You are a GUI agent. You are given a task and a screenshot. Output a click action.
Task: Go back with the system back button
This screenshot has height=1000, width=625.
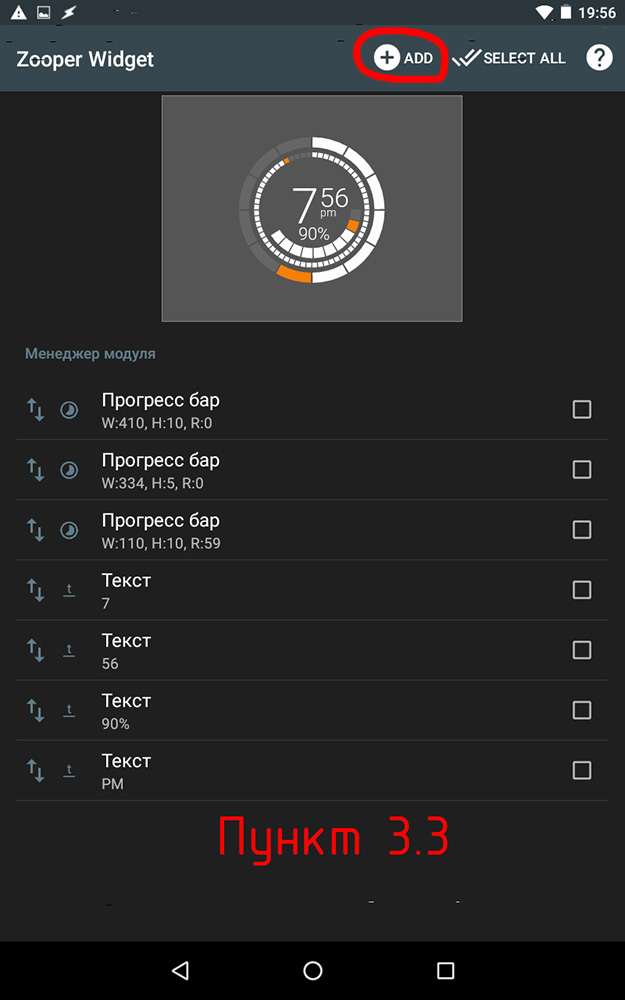(x=180, y=970)
